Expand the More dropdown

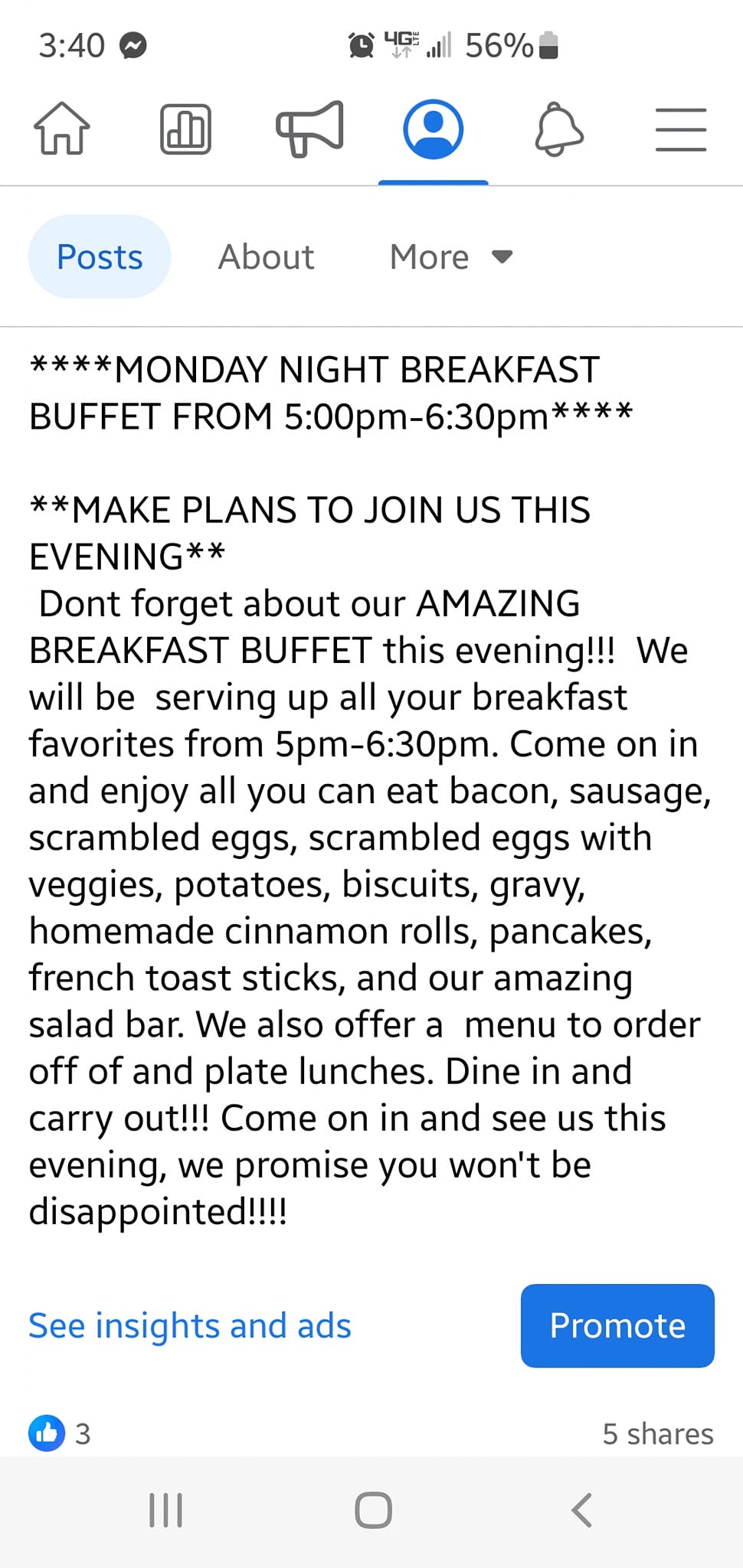tap(450, 256)
